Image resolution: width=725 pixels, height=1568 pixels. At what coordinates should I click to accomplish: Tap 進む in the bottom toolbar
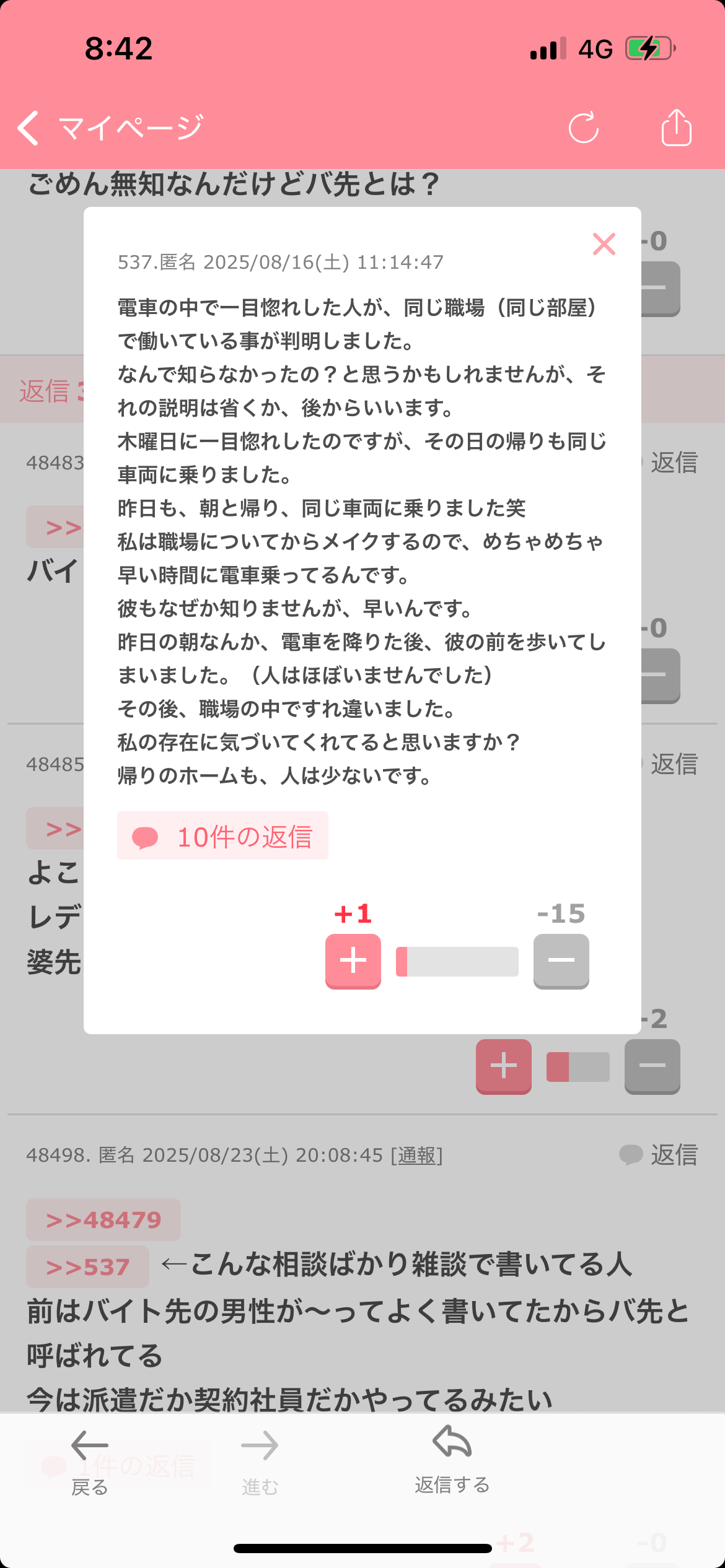pyautogui.click(x=260, y=1463)
